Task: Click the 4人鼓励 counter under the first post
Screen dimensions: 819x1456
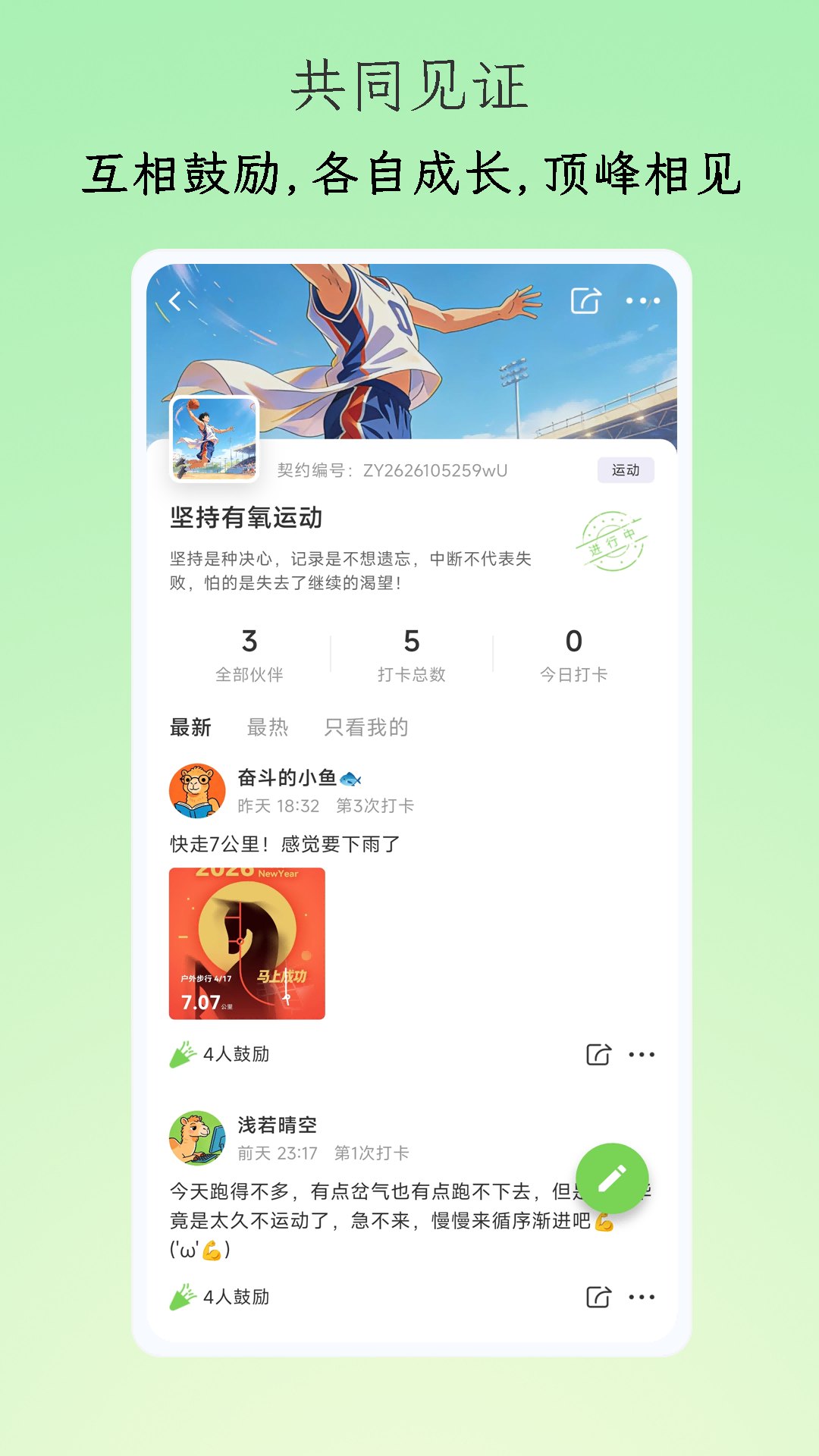Action: click(237, 1053)
